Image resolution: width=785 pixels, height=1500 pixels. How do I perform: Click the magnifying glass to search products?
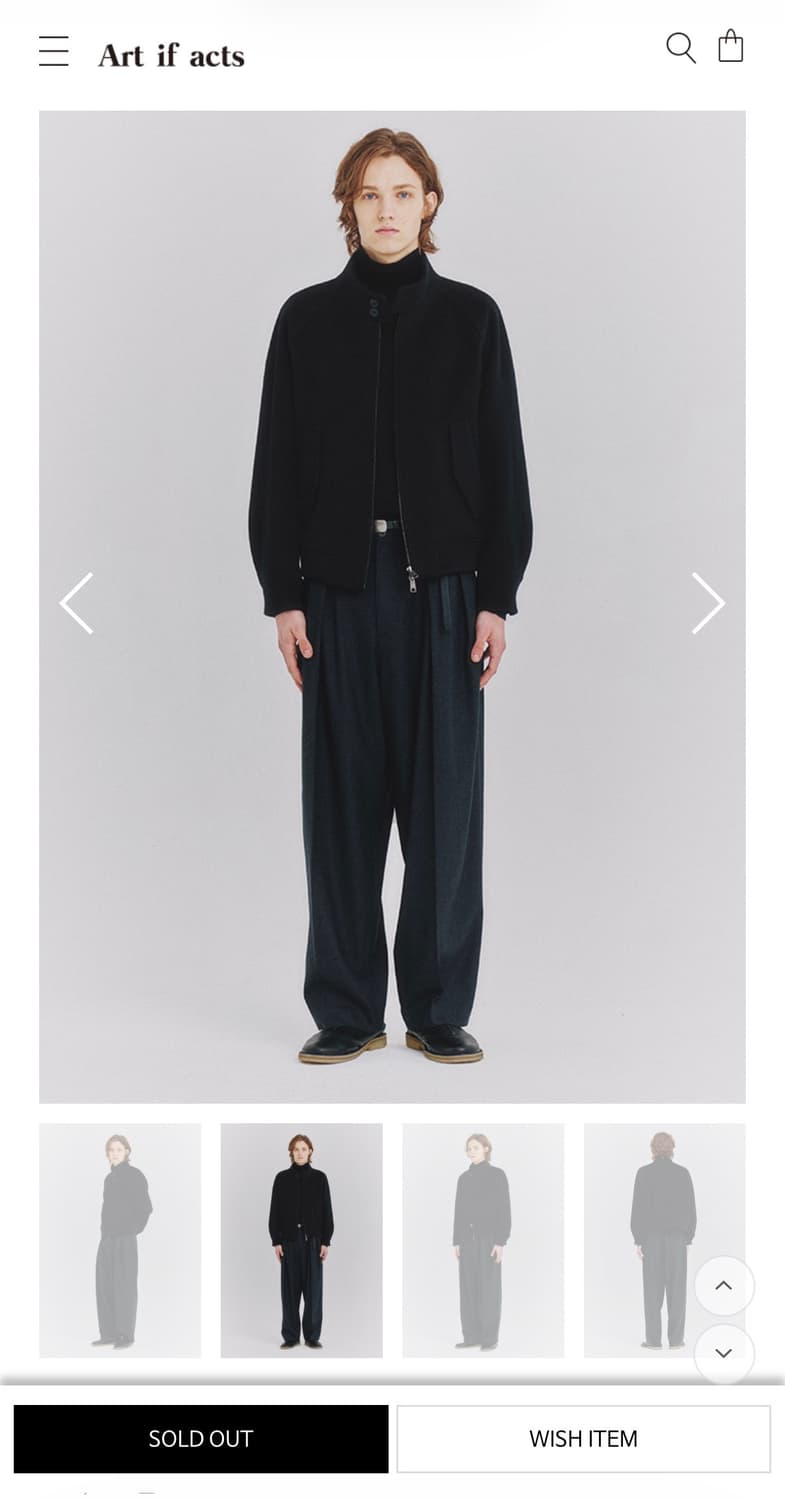(681, 46)
